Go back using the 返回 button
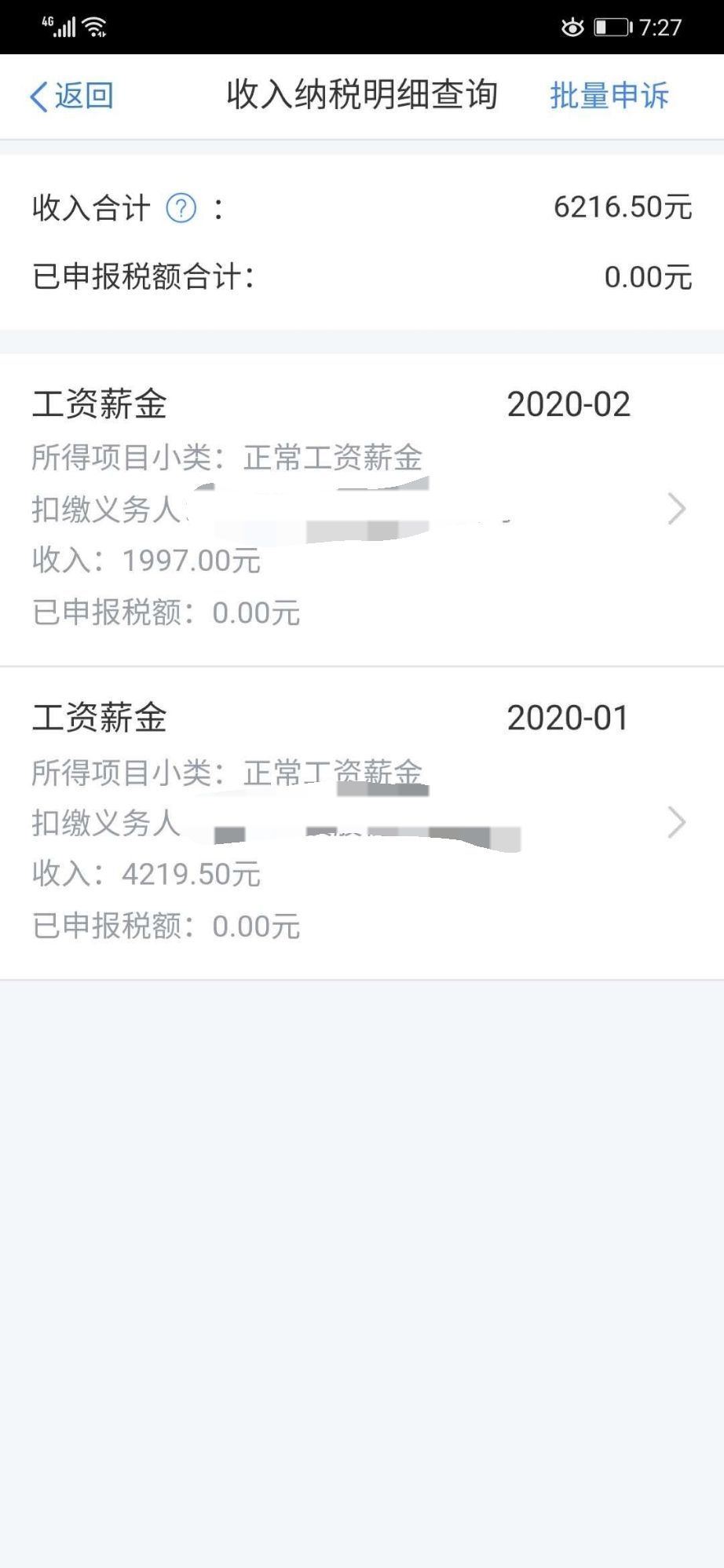Screen dimensions: 724x1568 point(71,97)
